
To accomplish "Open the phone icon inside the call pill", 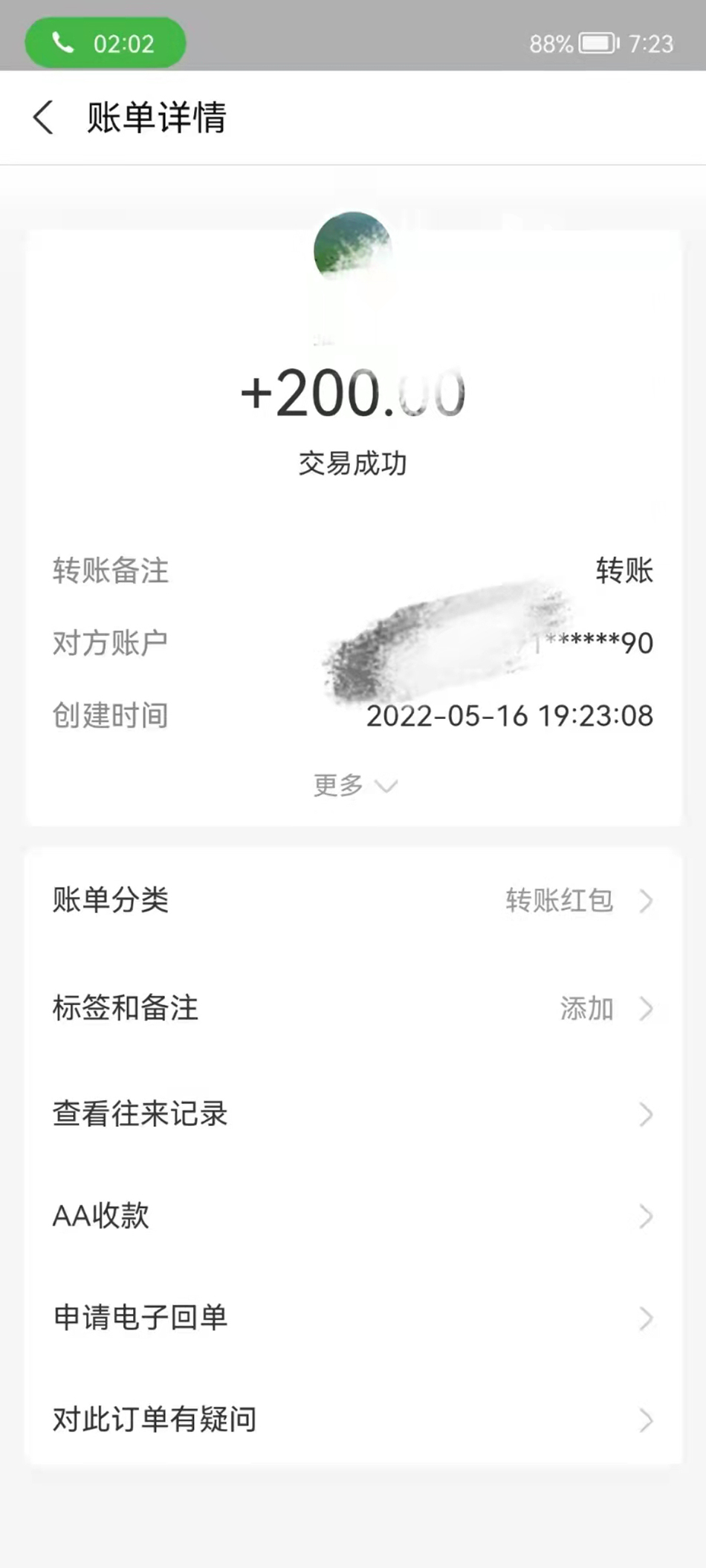I will 63,42.
